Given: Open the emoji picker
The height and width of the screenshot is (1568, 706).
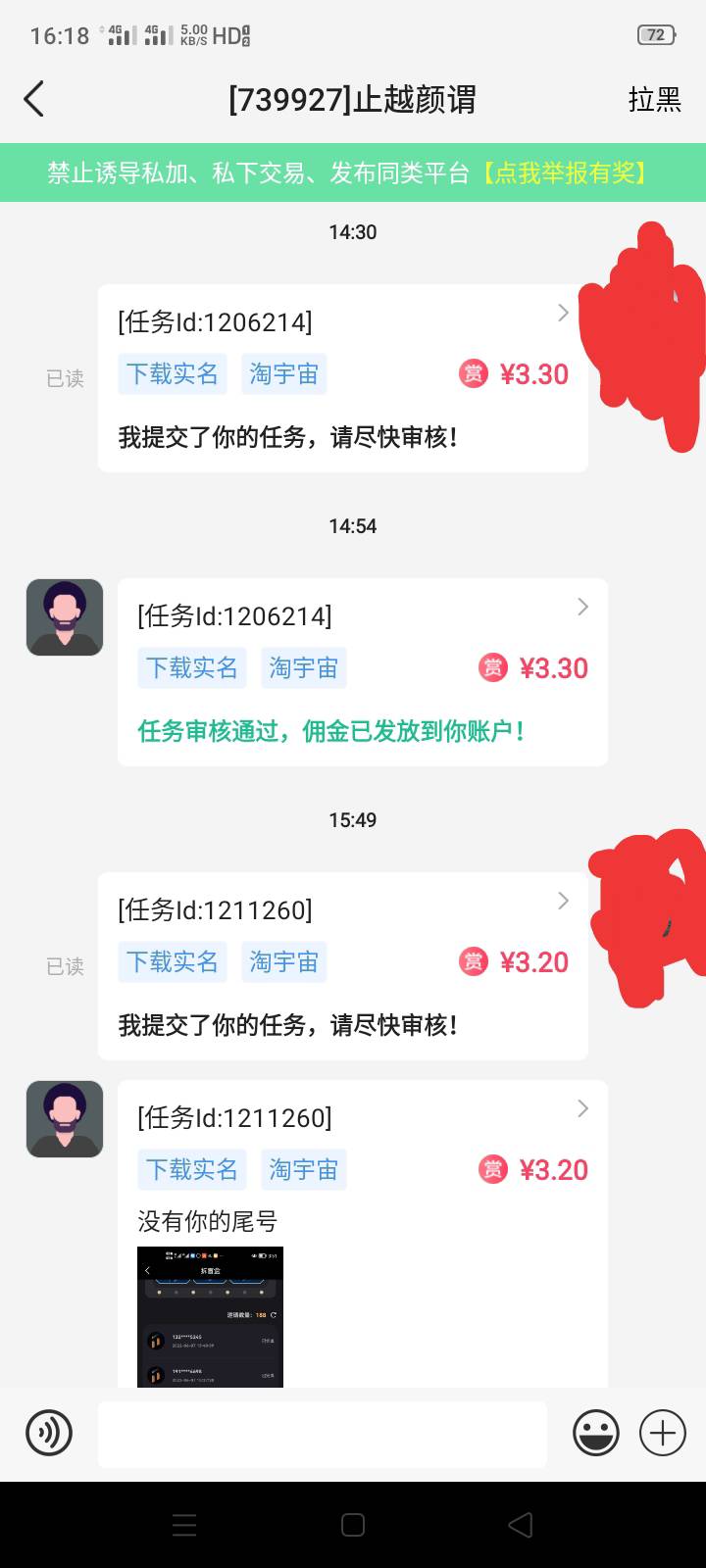Looking at the screenshot, I should 596,1434.
